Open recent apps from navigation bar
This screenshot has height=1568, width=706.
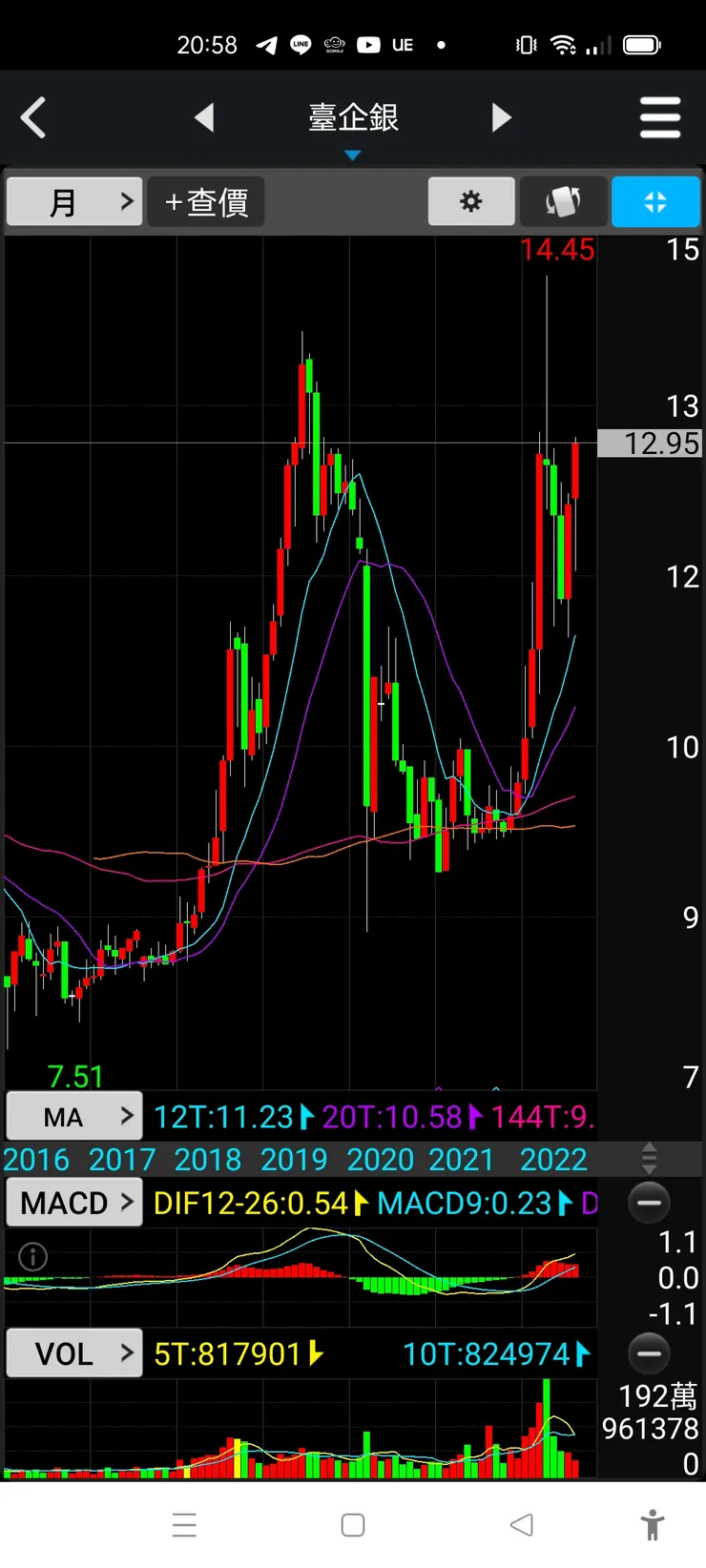[x=184, y=1525]
